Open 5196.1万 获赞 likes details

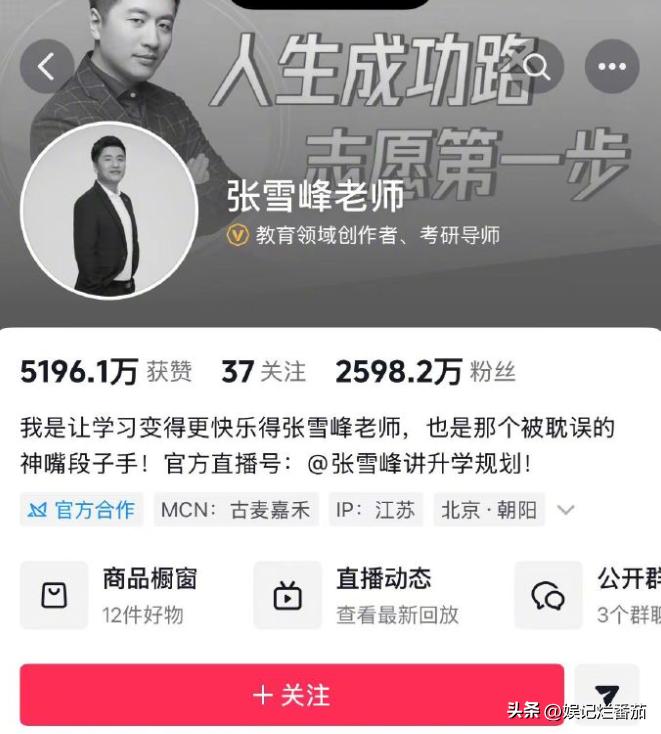[x=106, y=373]
